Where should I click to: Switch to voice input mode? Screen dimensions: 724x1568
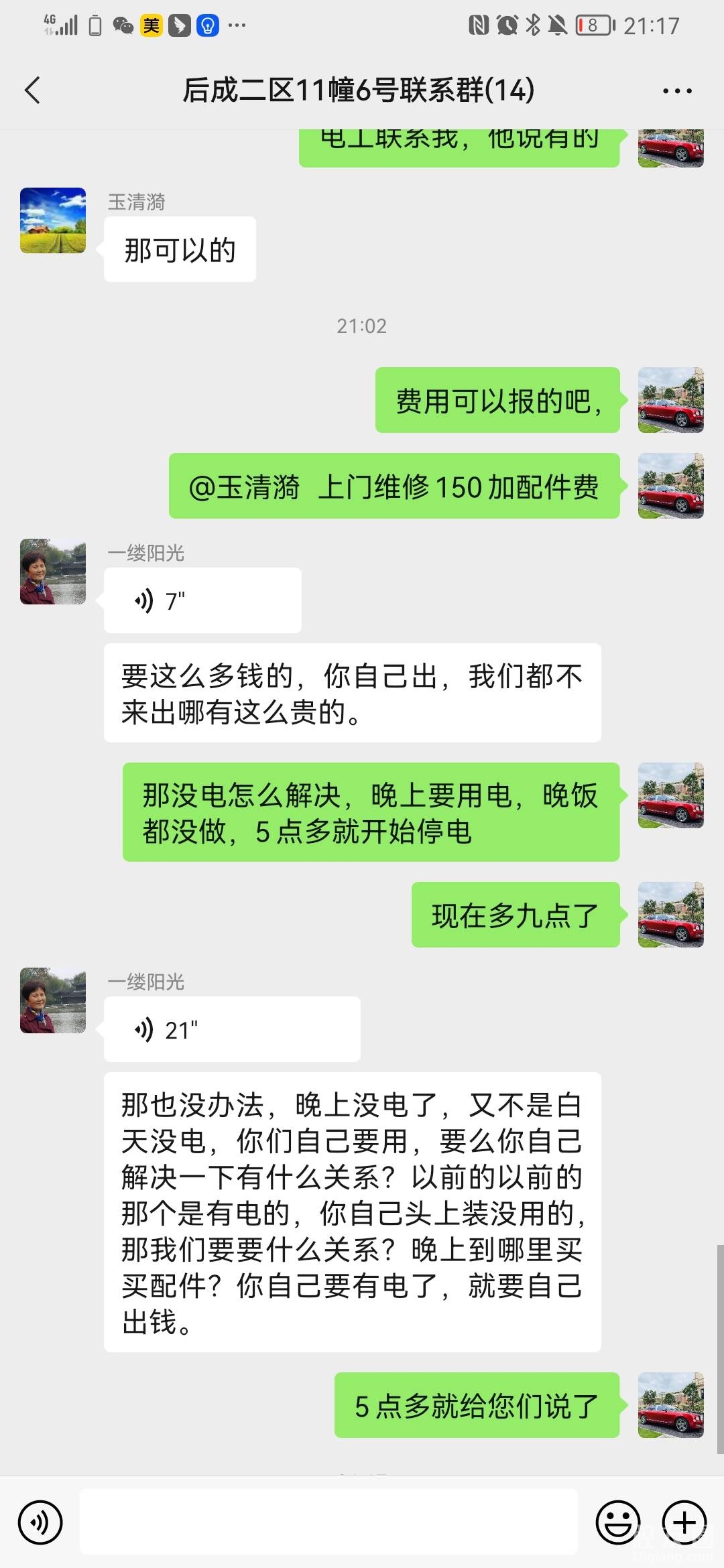[x=40, y=1522]
